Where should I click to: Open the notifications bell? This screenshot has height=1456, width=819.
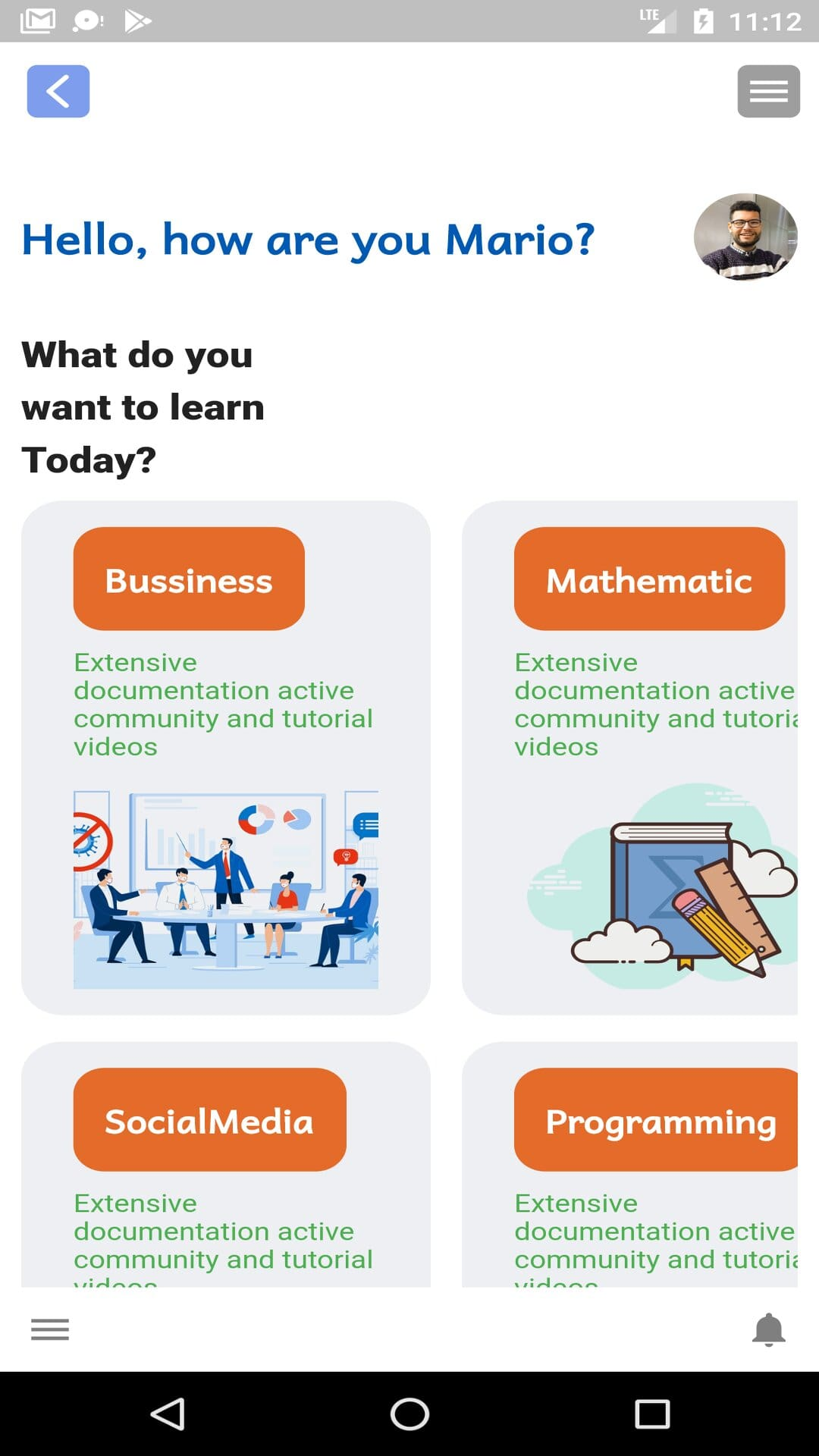768,1329
